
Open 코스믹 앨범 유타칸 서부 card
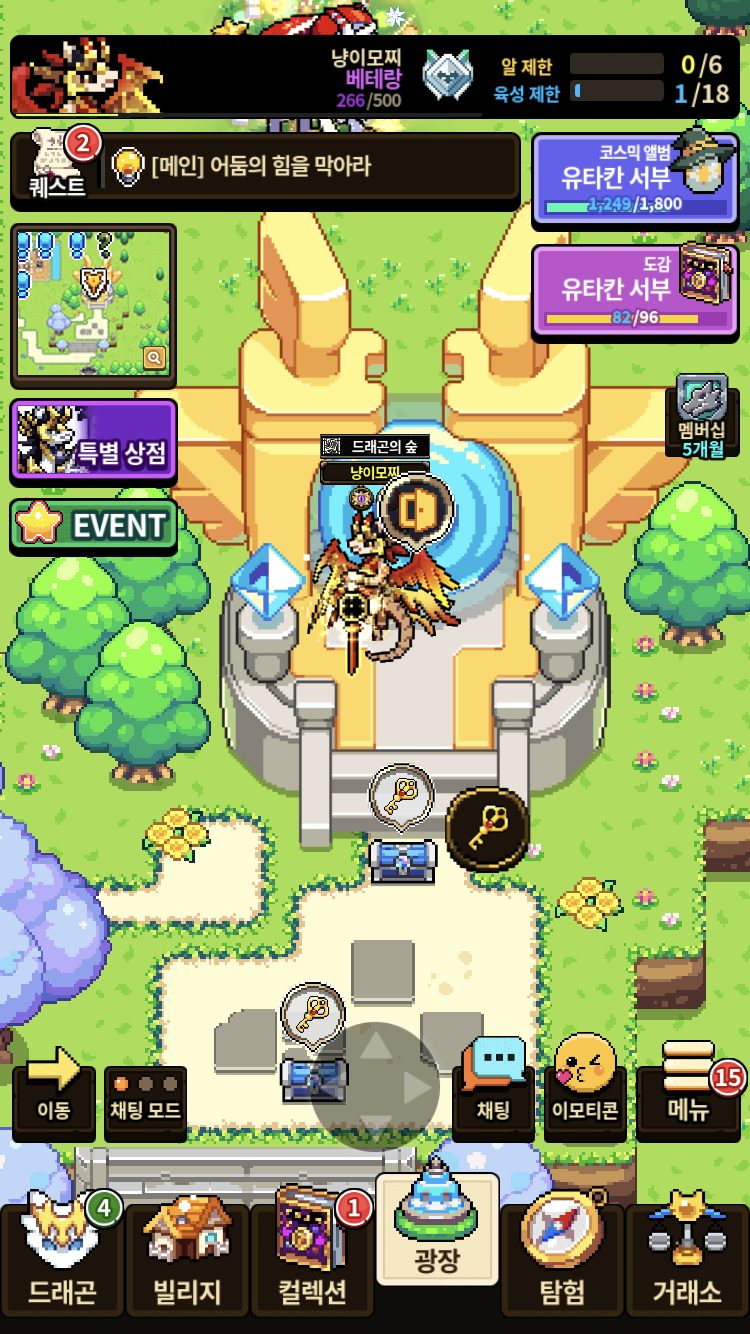[x=635, y=180]
